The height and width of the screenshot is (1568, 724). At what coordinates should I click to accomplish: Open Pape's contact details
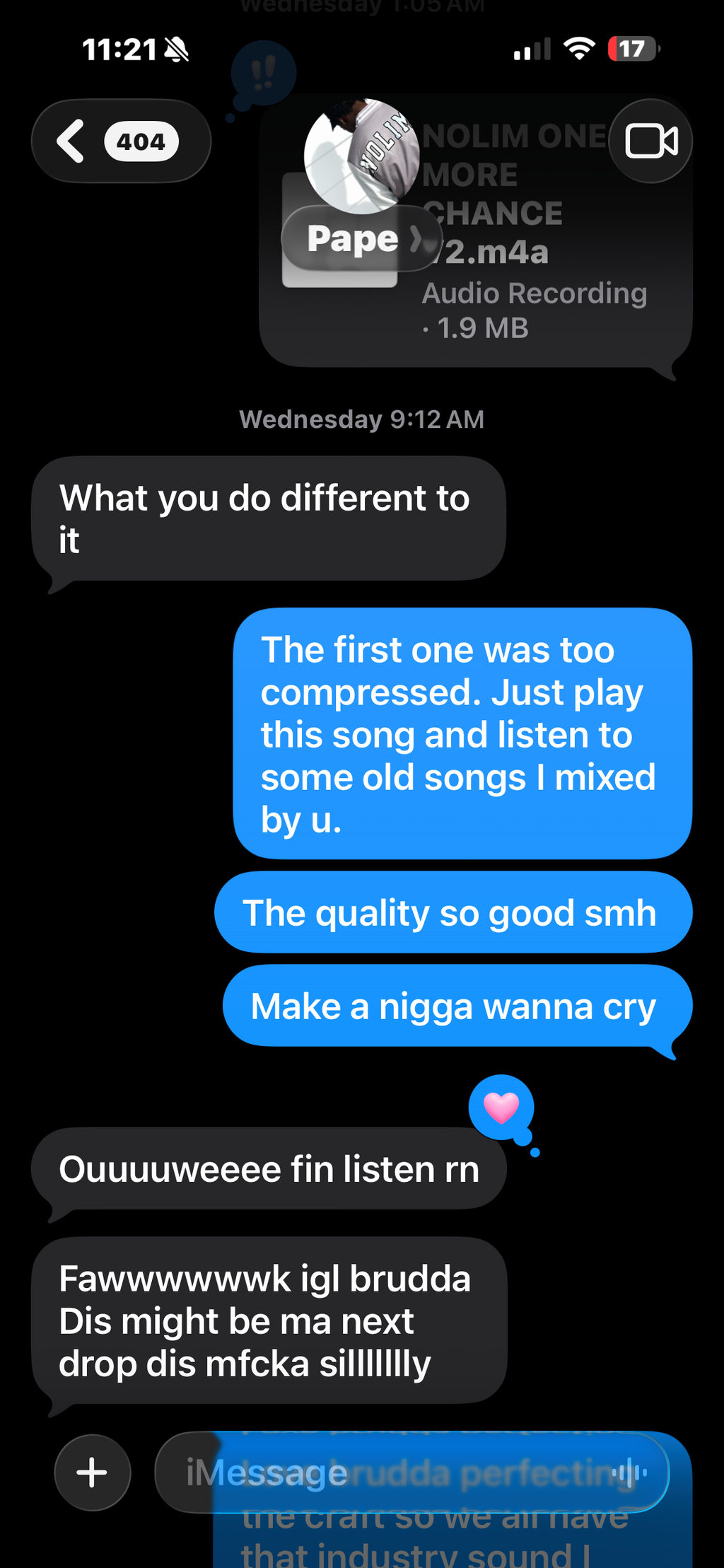tap(361, 238)
